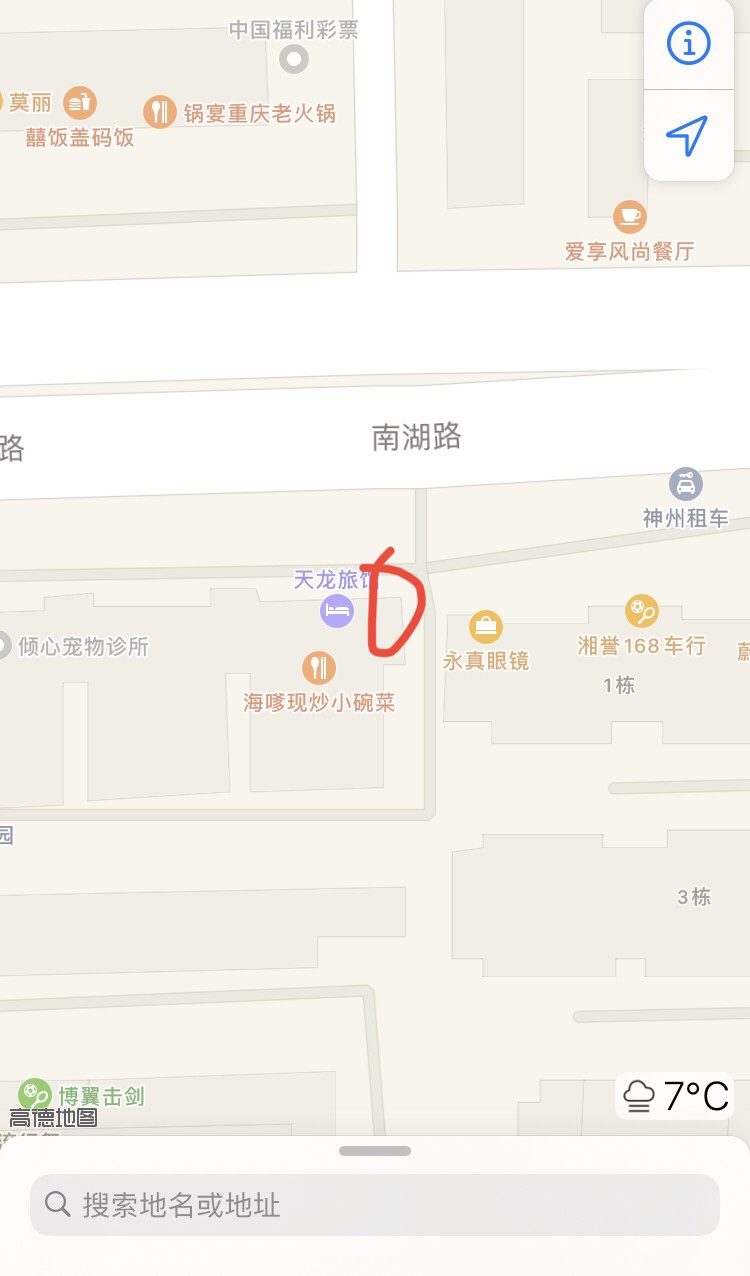Select the 永真眼镜 shop marker

tap(485, 627)
